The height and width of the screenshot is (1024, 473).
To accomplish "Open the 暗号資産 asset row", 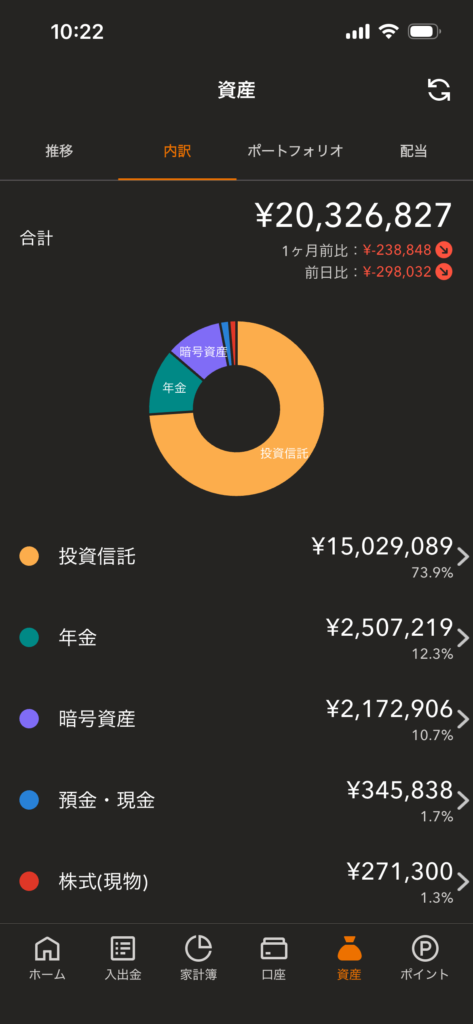I will (236, 719).
